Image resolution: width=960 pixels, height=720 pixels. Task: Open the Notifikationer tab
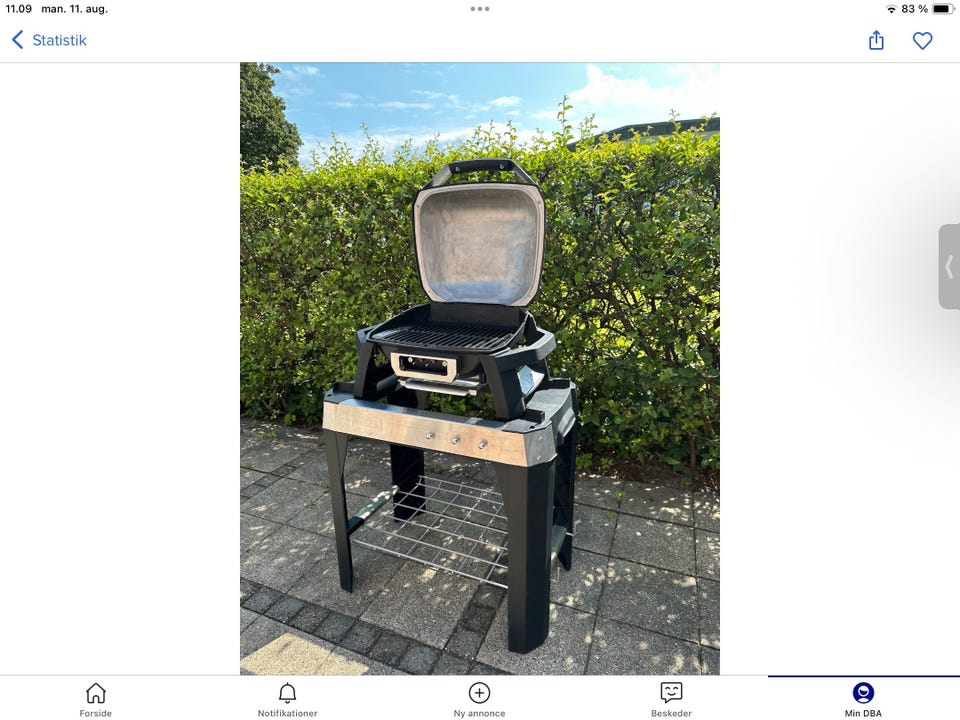287,698
